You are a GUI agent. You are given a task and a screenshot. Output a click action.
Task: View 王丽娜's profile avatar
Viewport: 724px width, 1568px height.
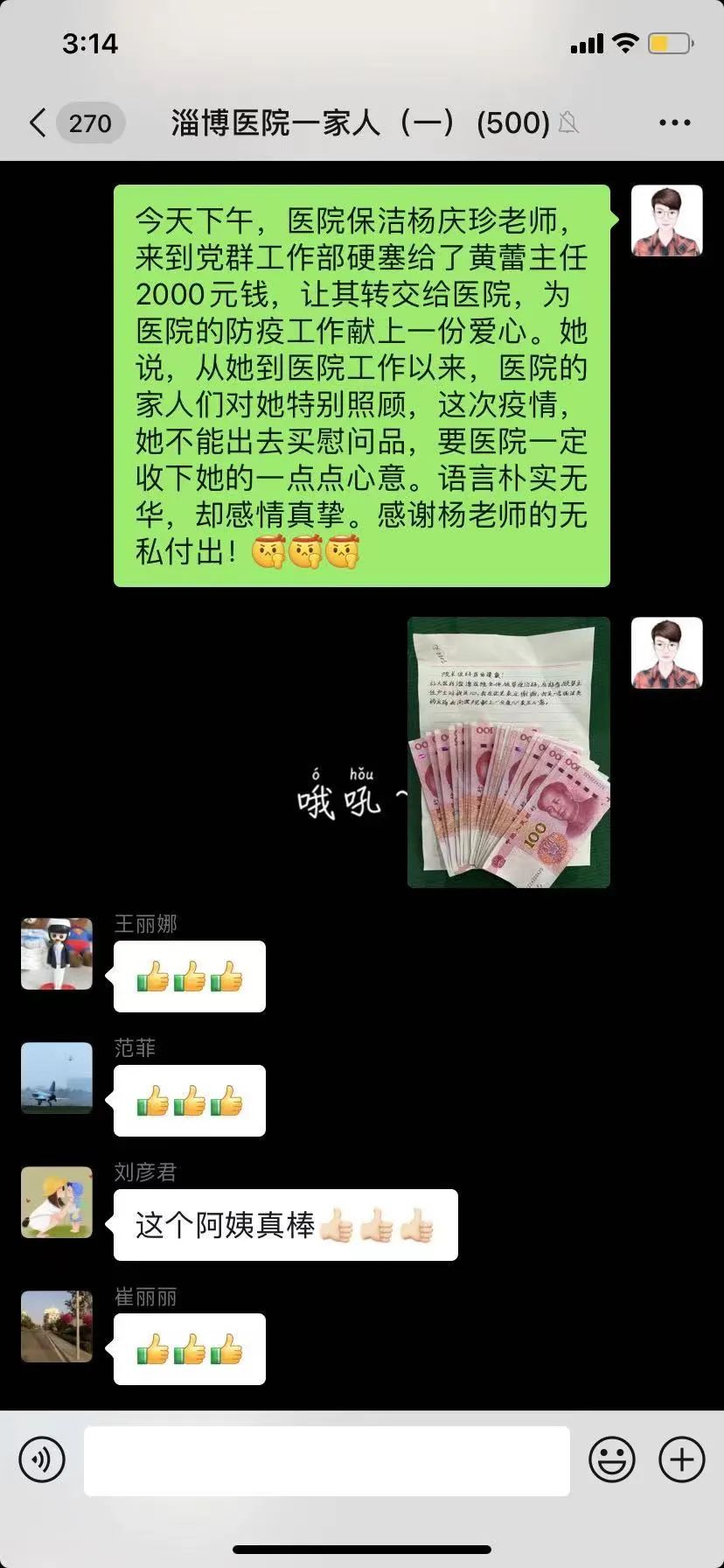57,954
